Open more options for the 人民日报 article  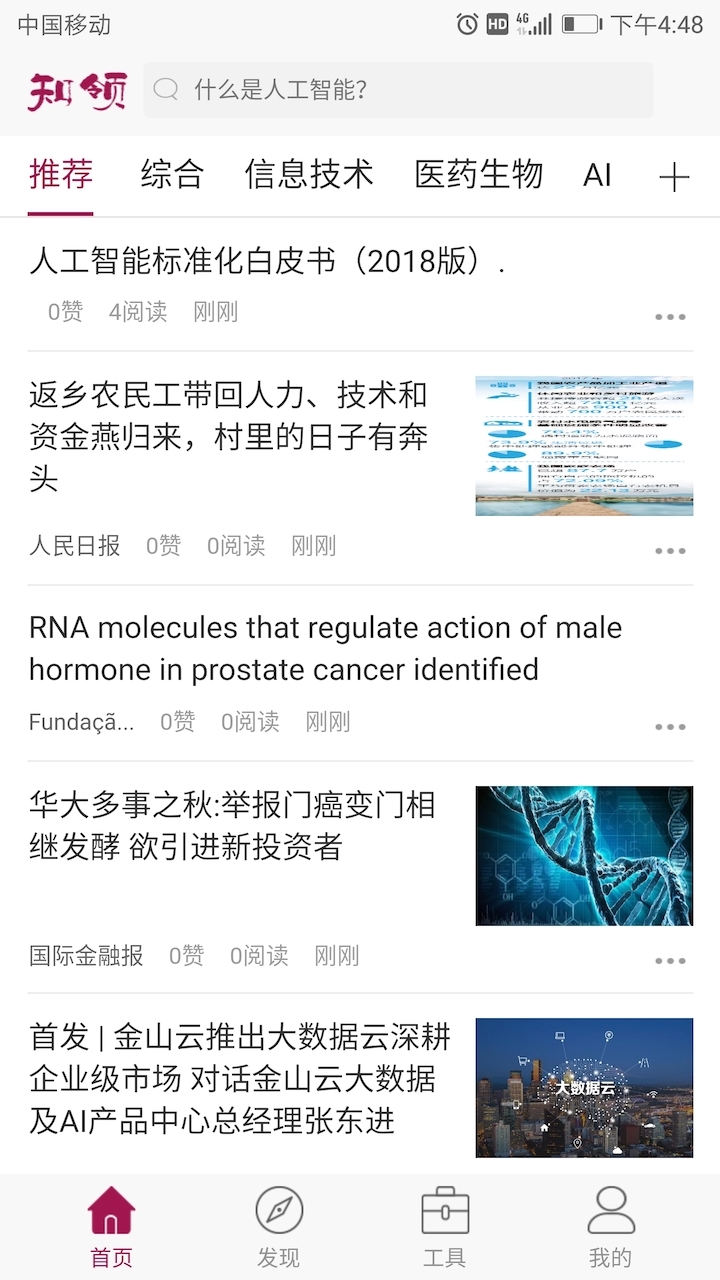click(x=670, y=551)
